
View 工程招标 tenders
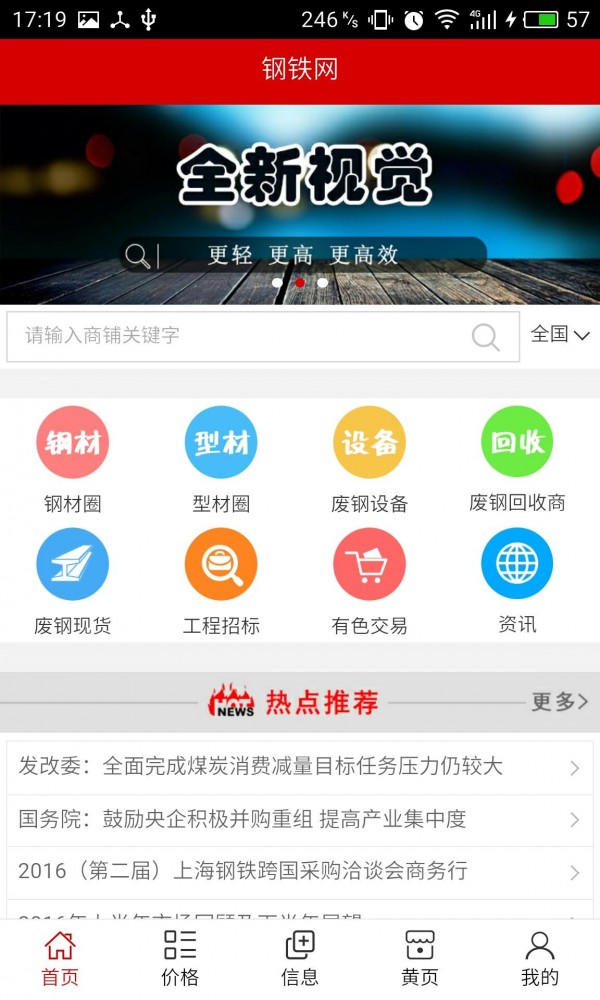point(221,565)
